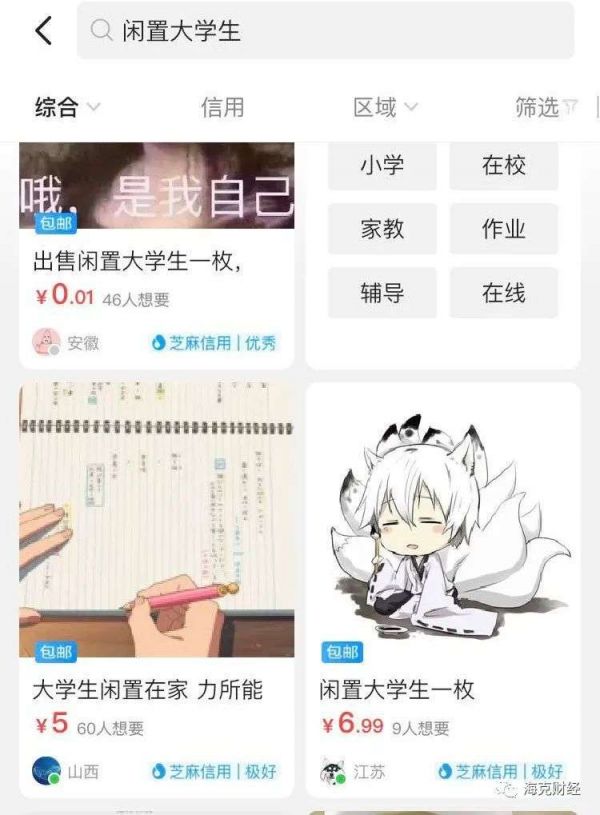Open the 筛选 filter options
The height and width of the screenshot is (815, 600).
(546, 107)
